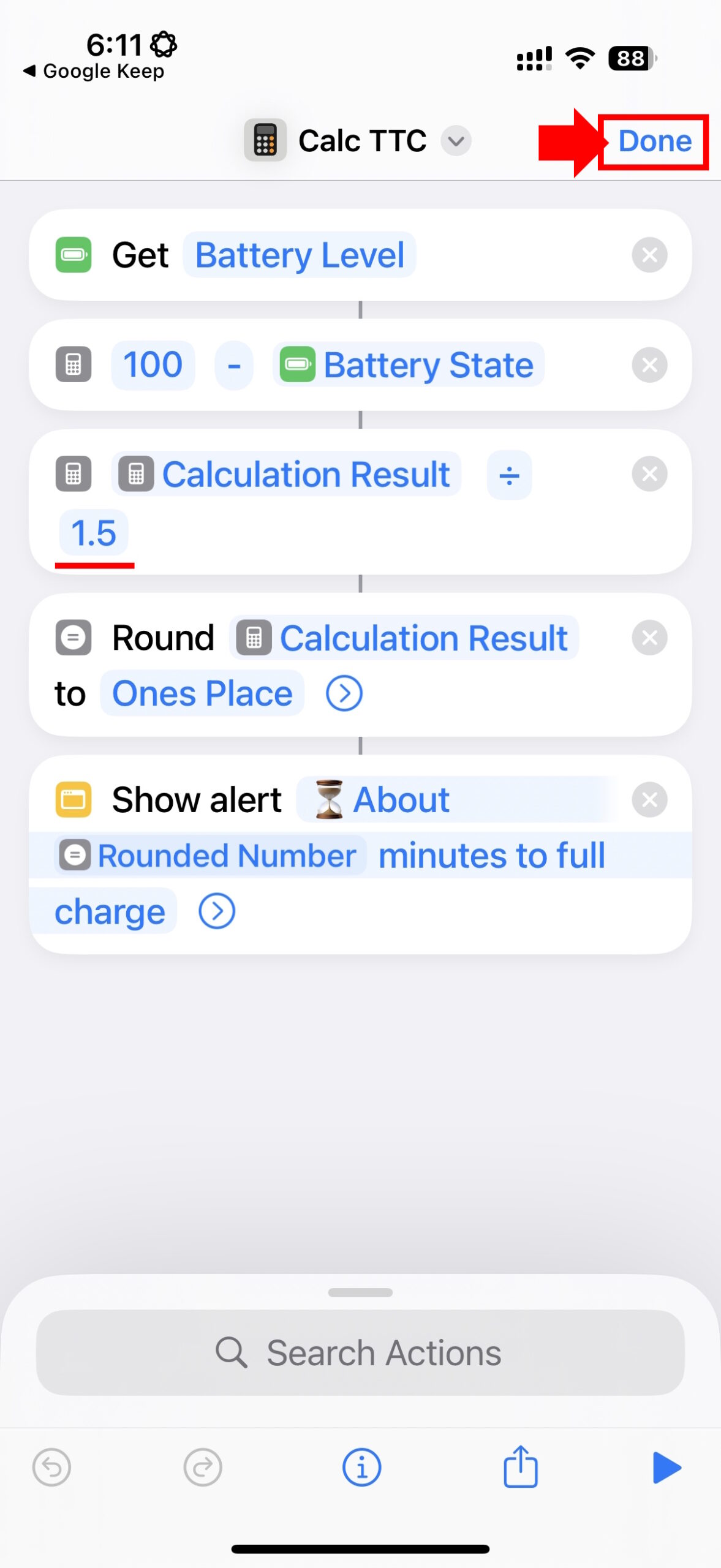Image resolution: width=721 pixels, height=1568 pixels.
Task: Edit the 1.5 divisor value
Action: (94, 533)
